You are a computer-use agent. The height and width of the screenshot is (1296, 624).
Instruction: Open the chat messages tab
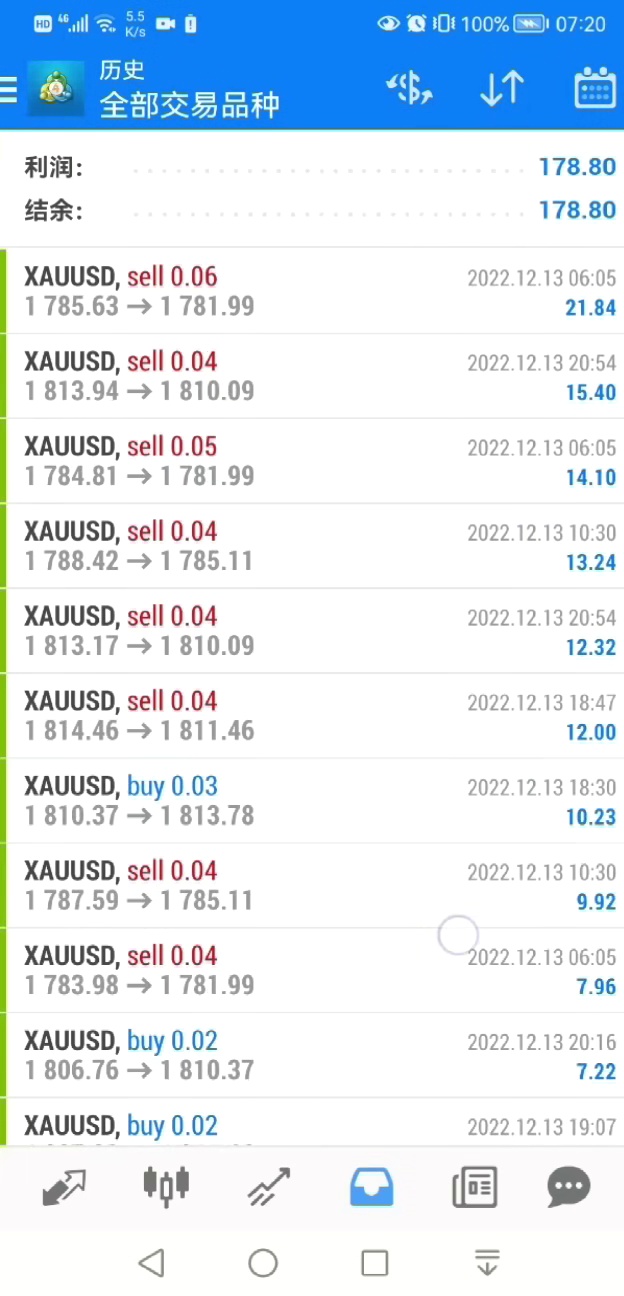[x=569, y=1187]
